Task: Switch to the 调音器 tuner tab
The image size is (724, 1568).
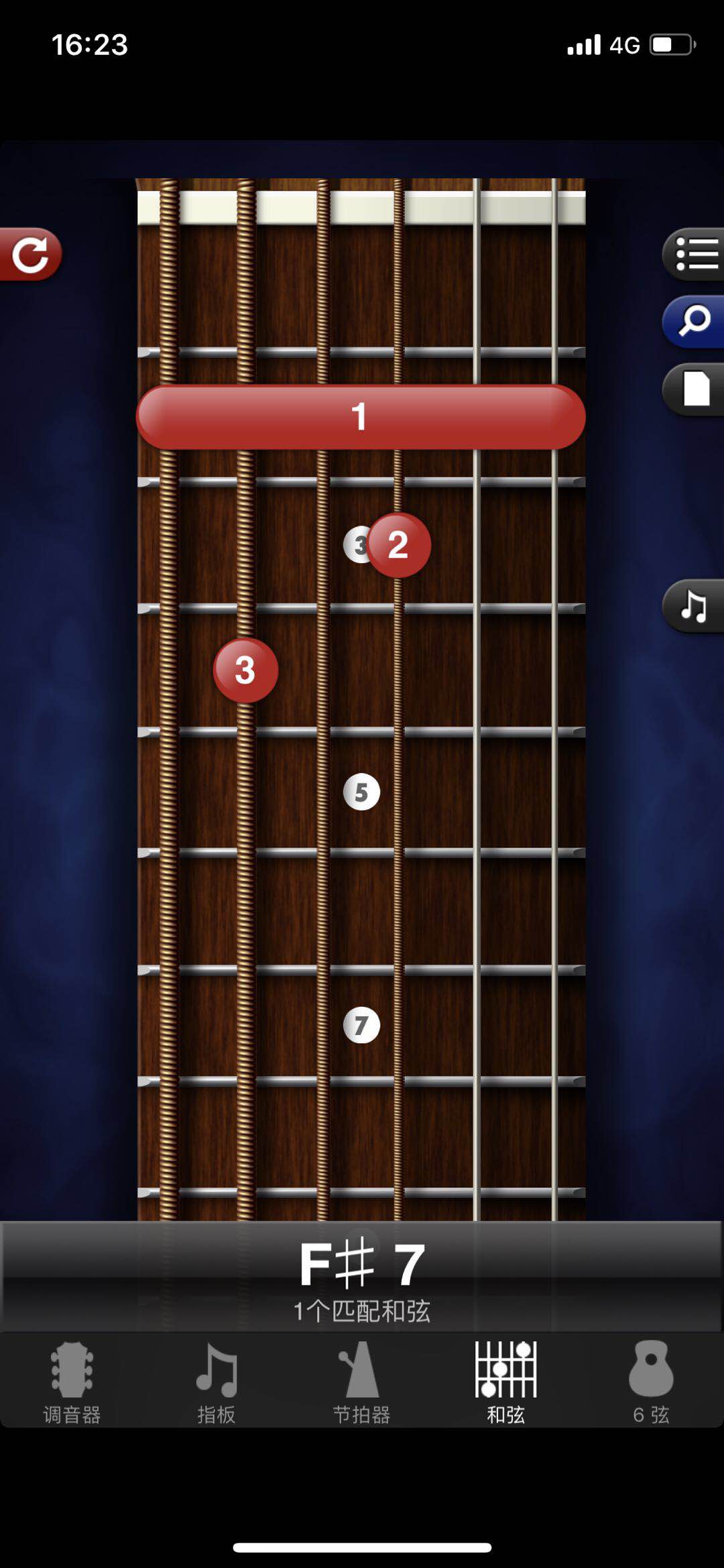Action: pyautogui.click(x=72, y=1382)
